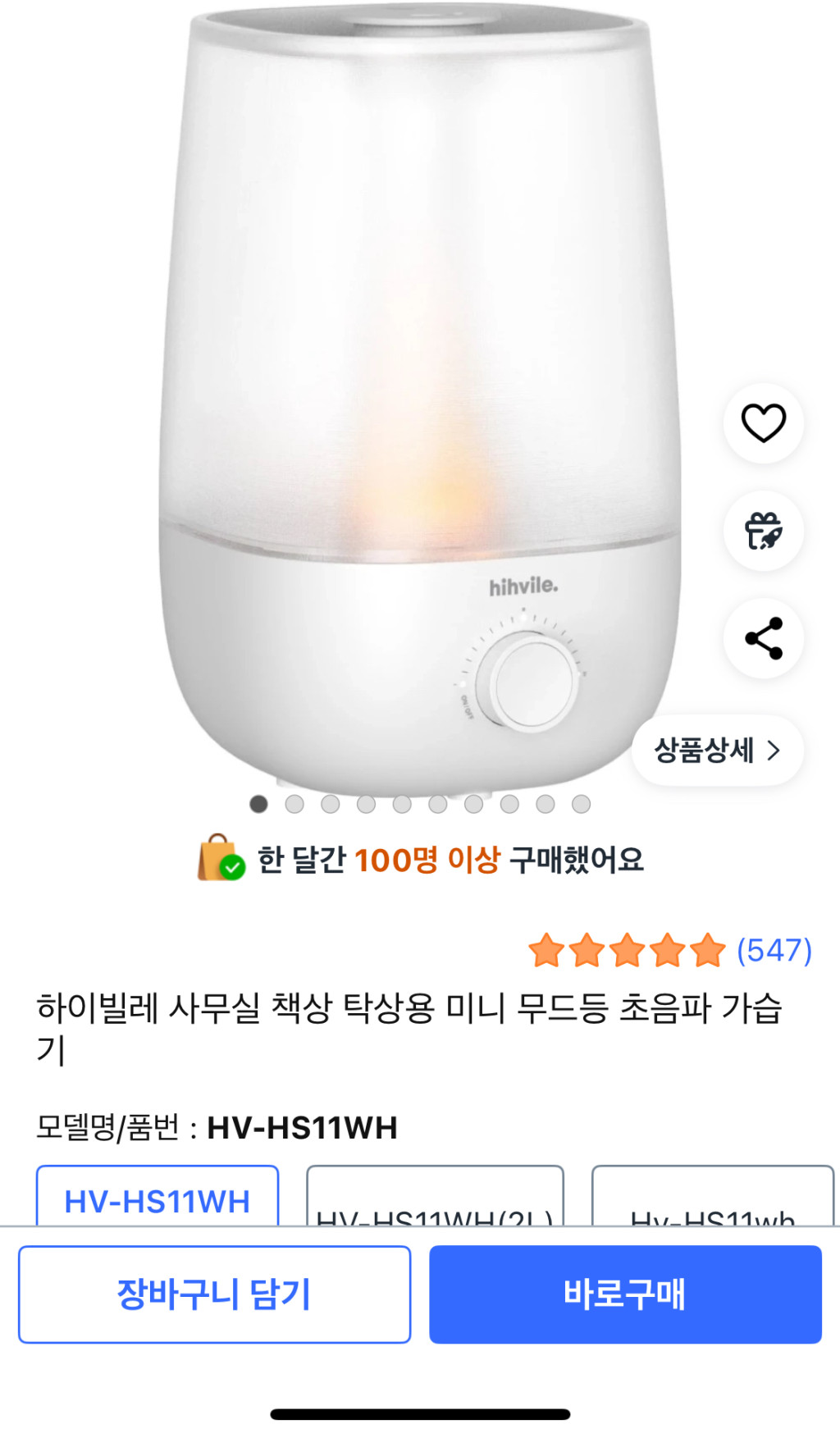Buy now with 바로구매

pos(625,1294)
